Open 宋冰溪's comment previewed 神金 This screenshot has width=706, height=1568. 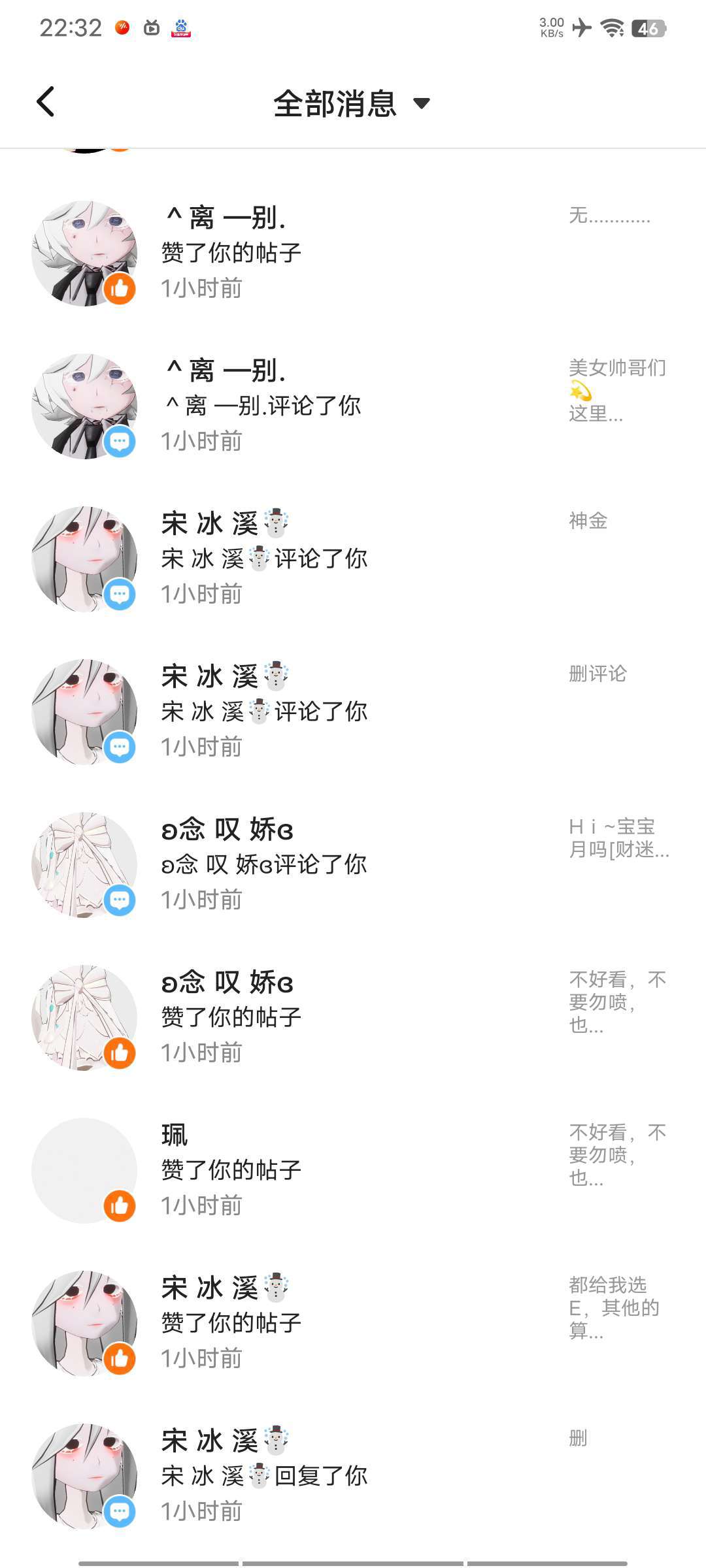[x=353, y=559]
